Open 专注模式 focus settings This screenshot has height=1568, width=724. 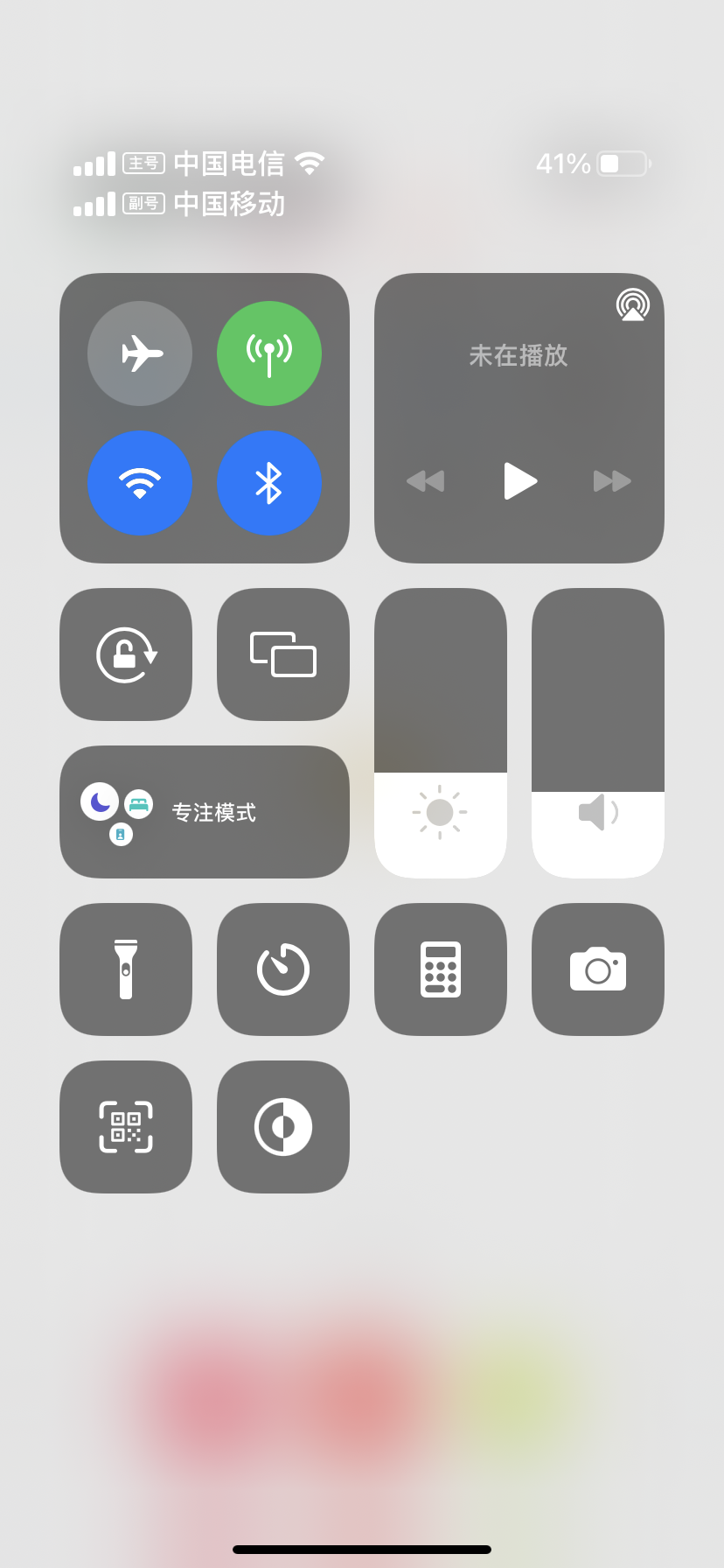click(x=205, y=812)
